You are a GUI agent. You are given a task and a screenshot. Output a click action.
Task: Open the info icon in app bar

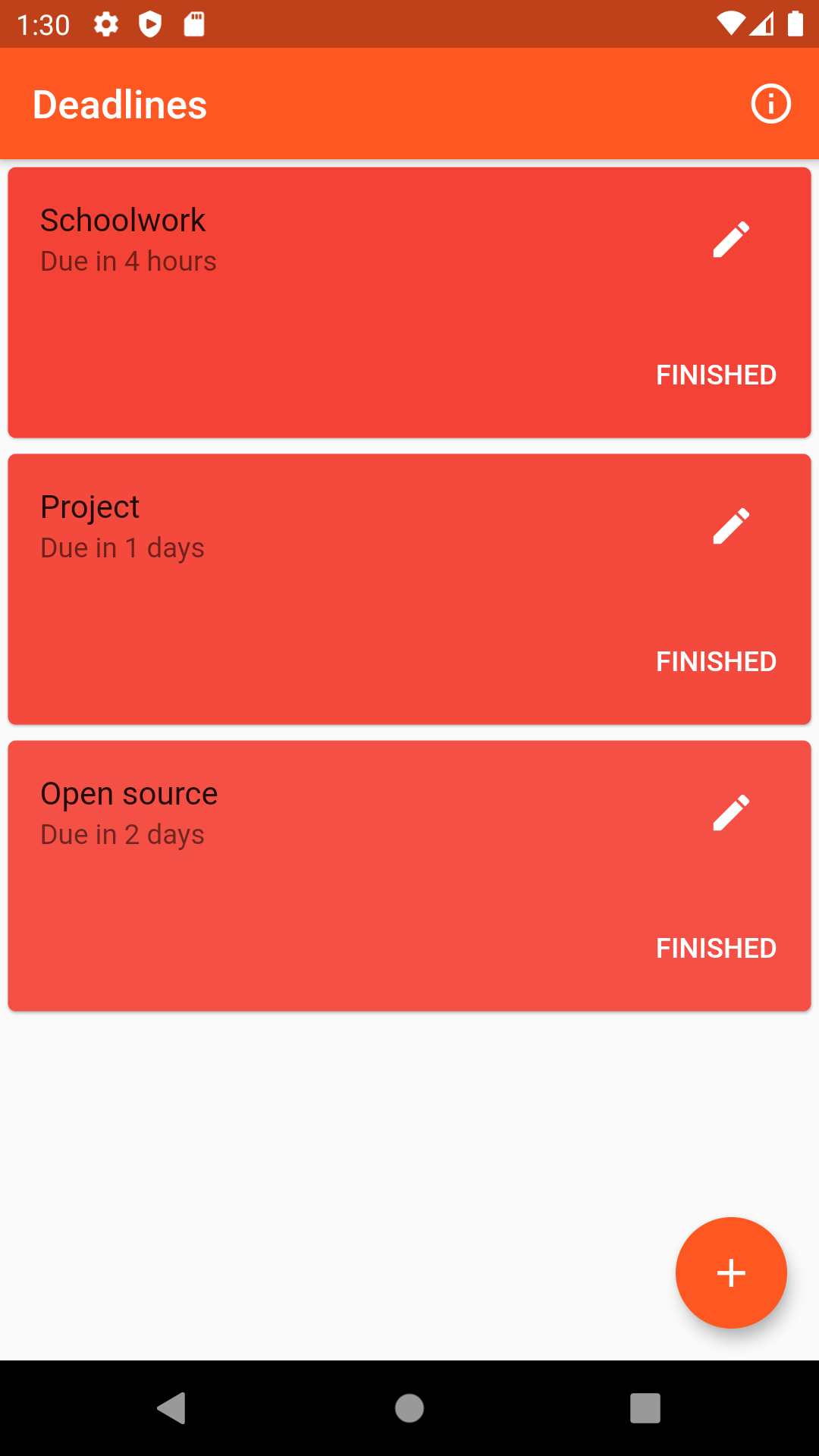coord(770,104)
